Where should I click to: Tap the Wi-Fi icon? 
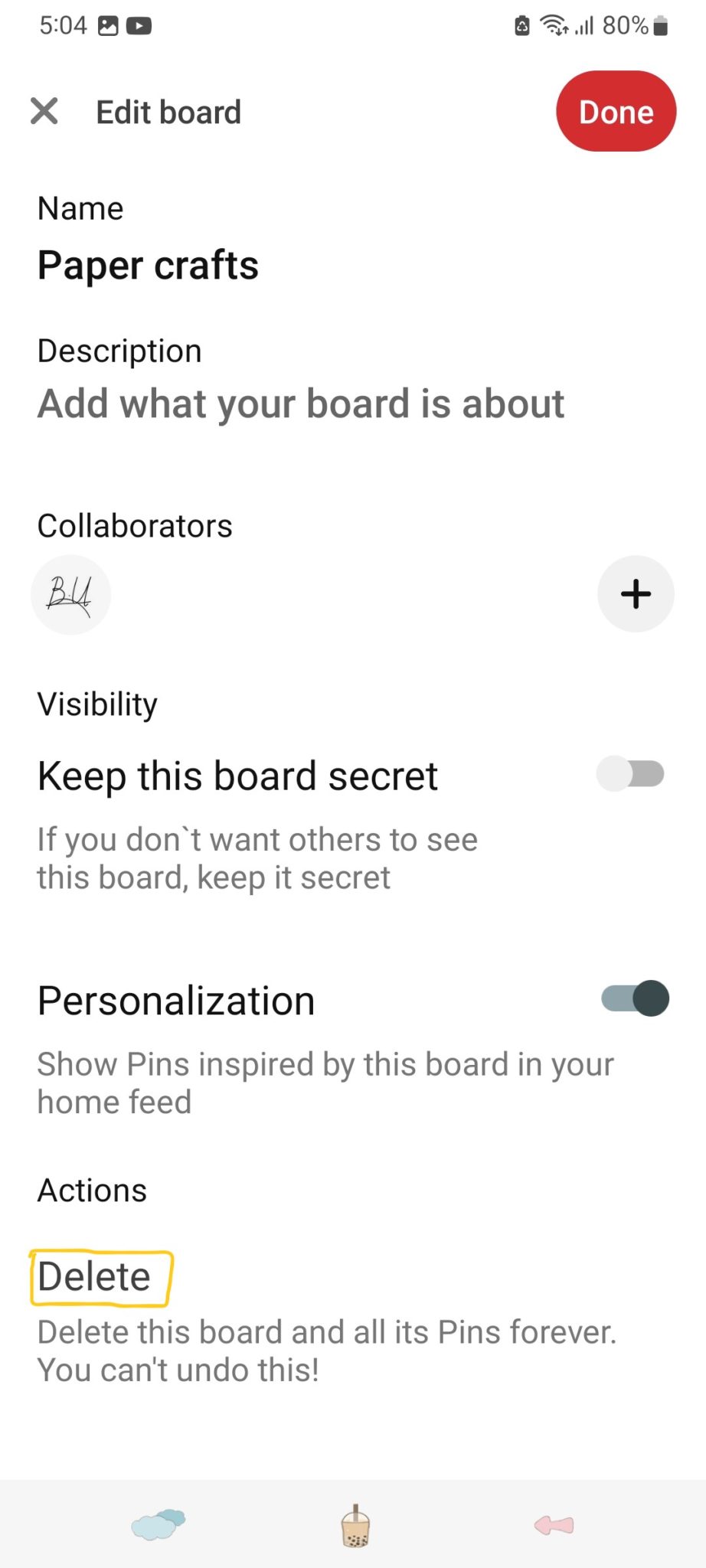(554, 25)
